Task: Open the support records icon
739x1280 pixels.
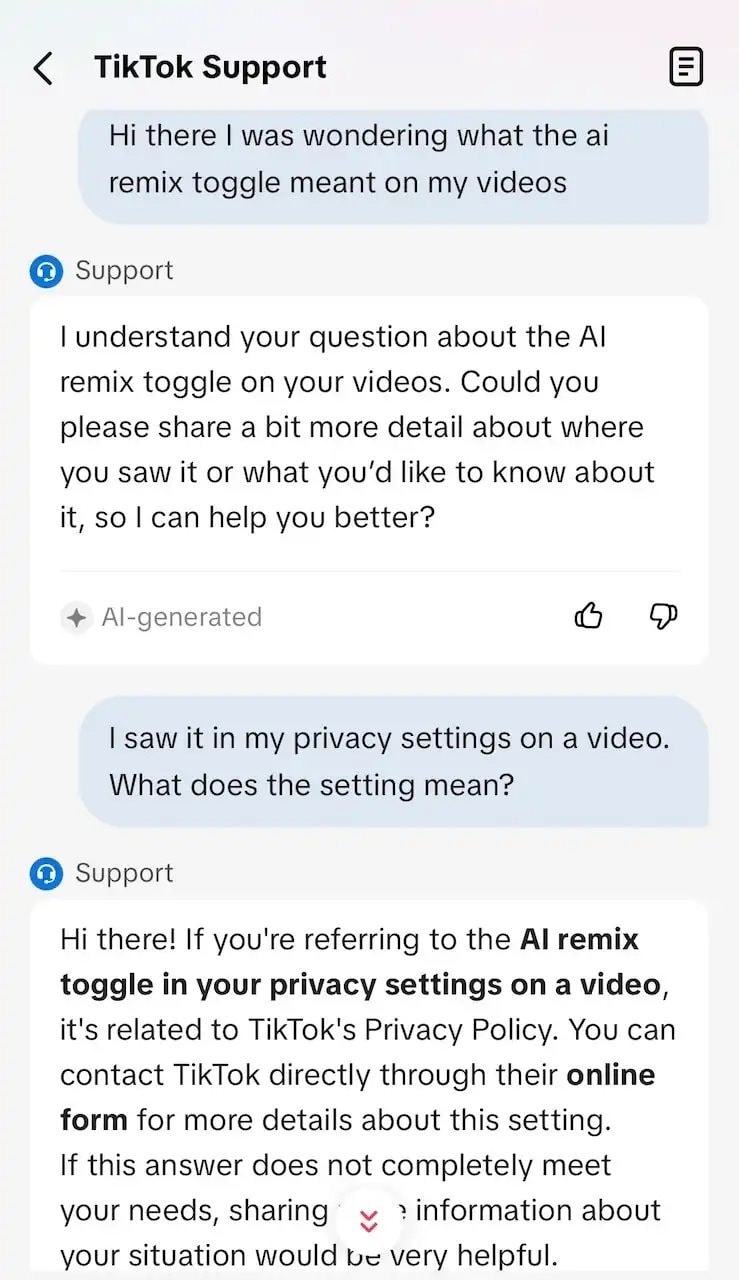Action: [685, 68]
